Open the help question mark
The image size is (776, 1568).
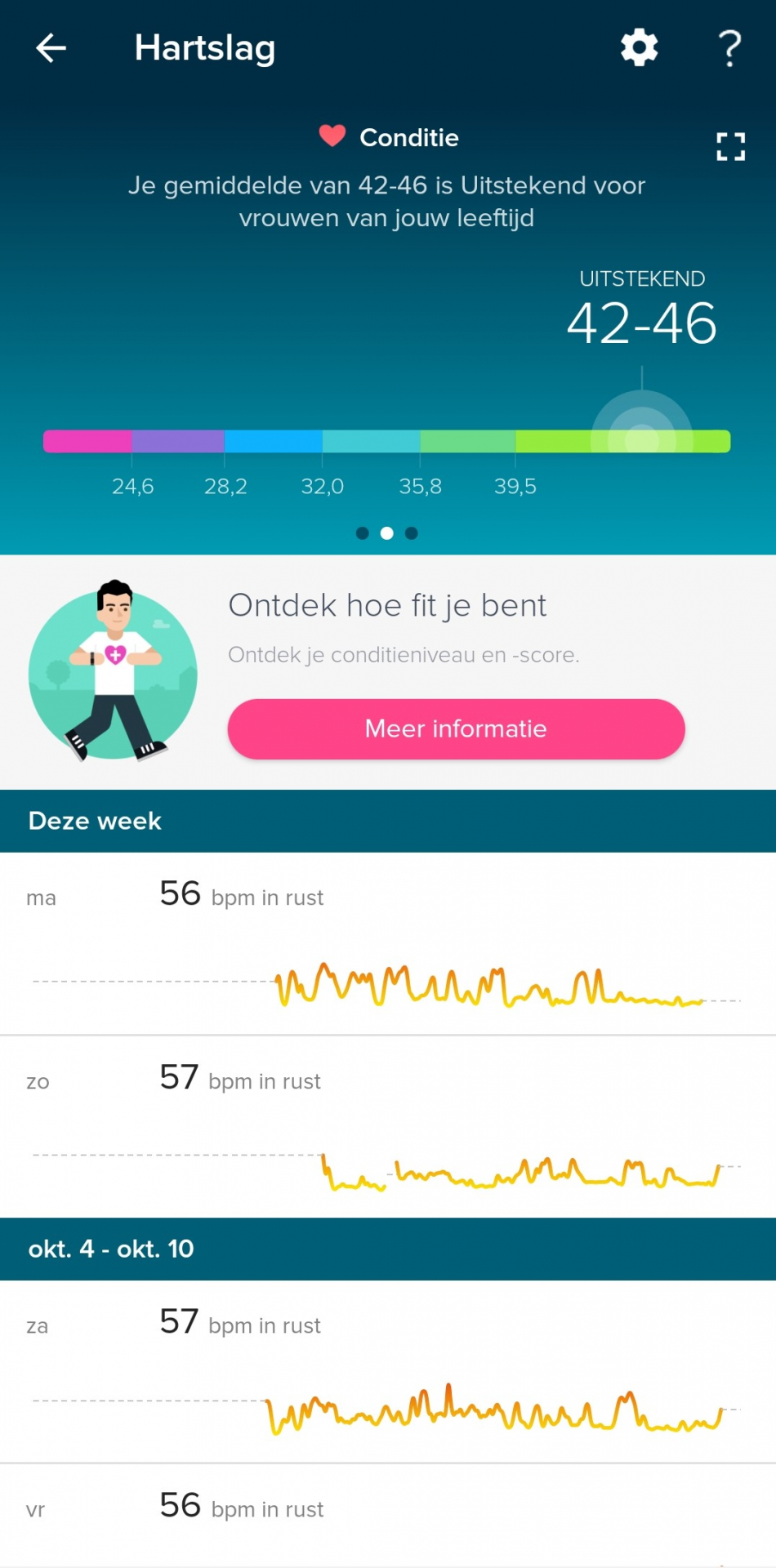pyautogui.click(x=729, y=48)
